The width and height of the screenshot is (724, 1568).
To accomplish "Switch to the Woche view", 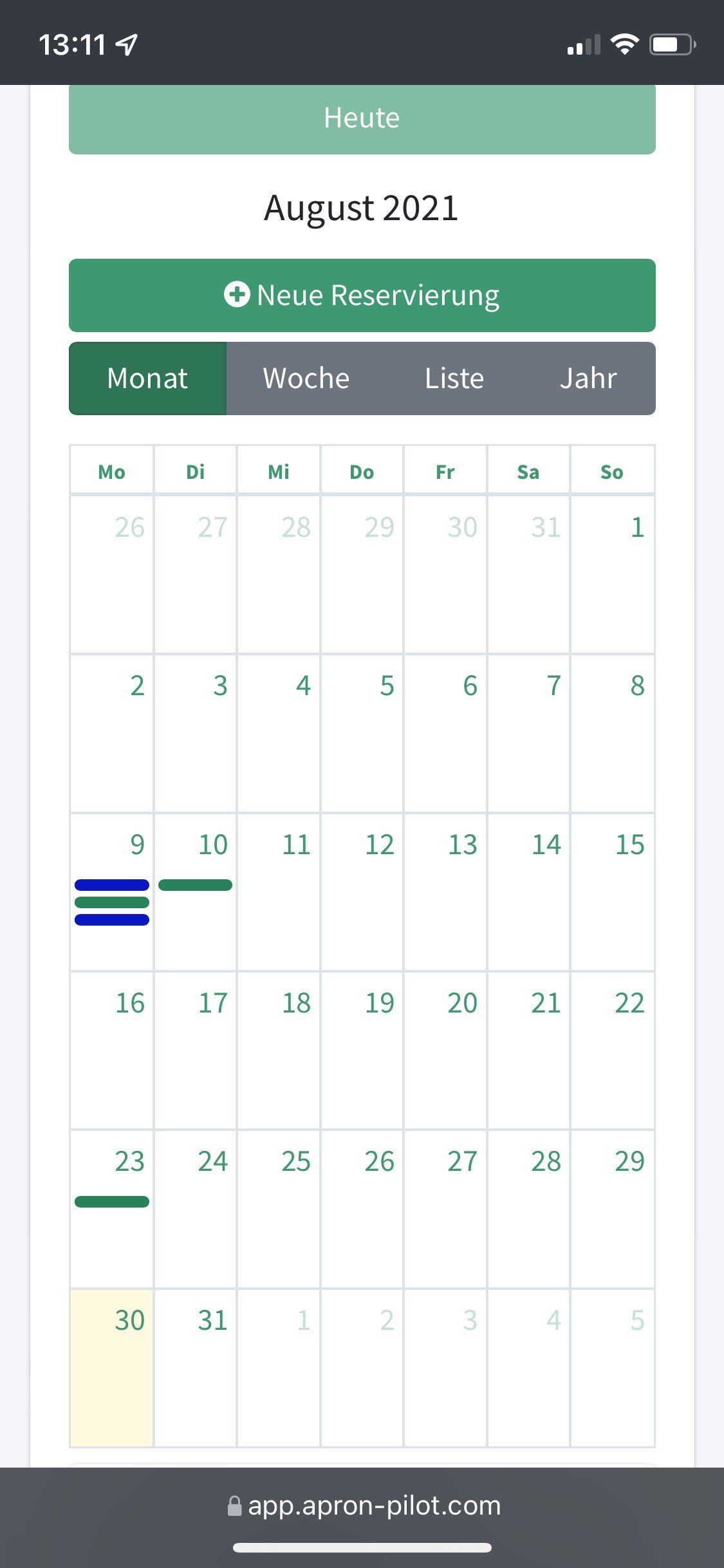I will point(306,378).
